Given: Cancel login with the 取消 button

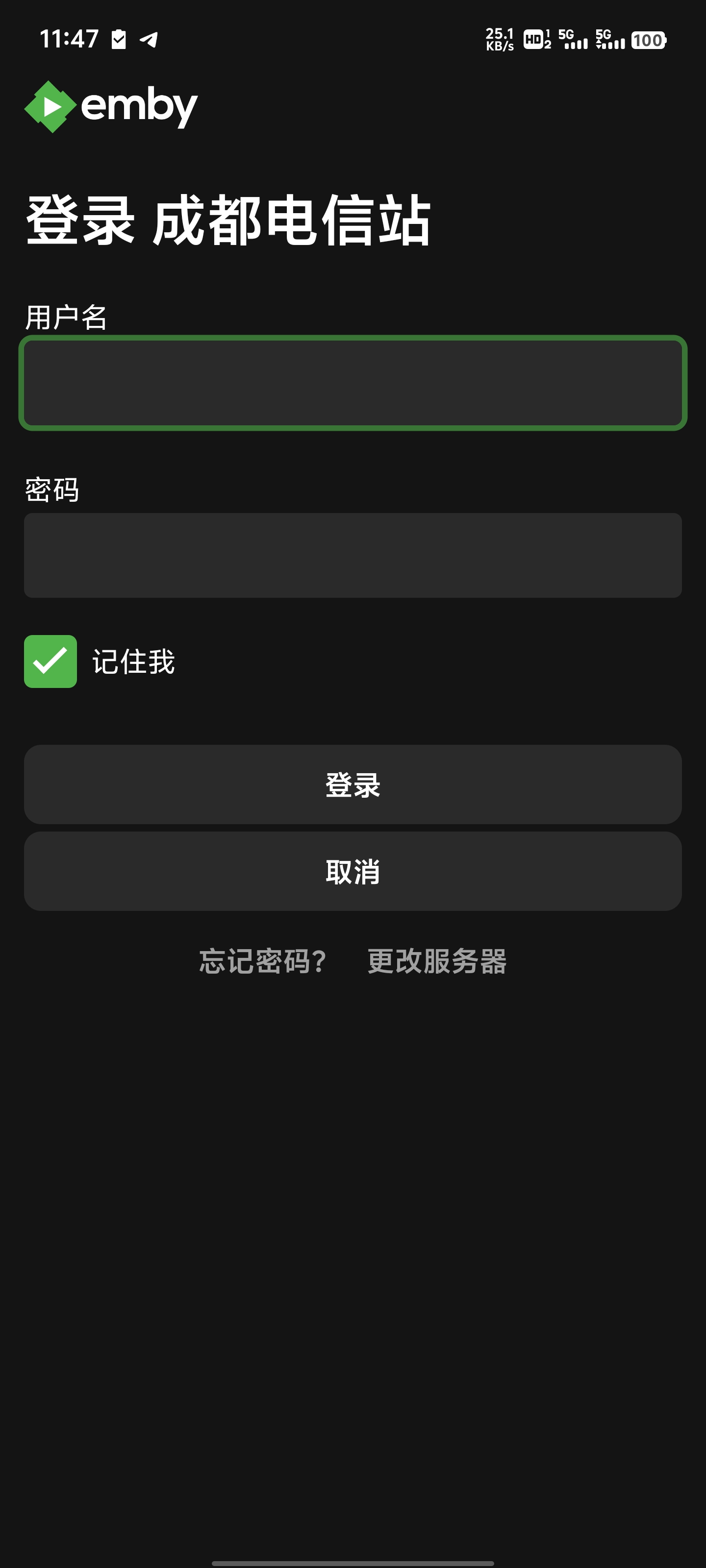Looking at the screenshot, I should pos(353,871).
